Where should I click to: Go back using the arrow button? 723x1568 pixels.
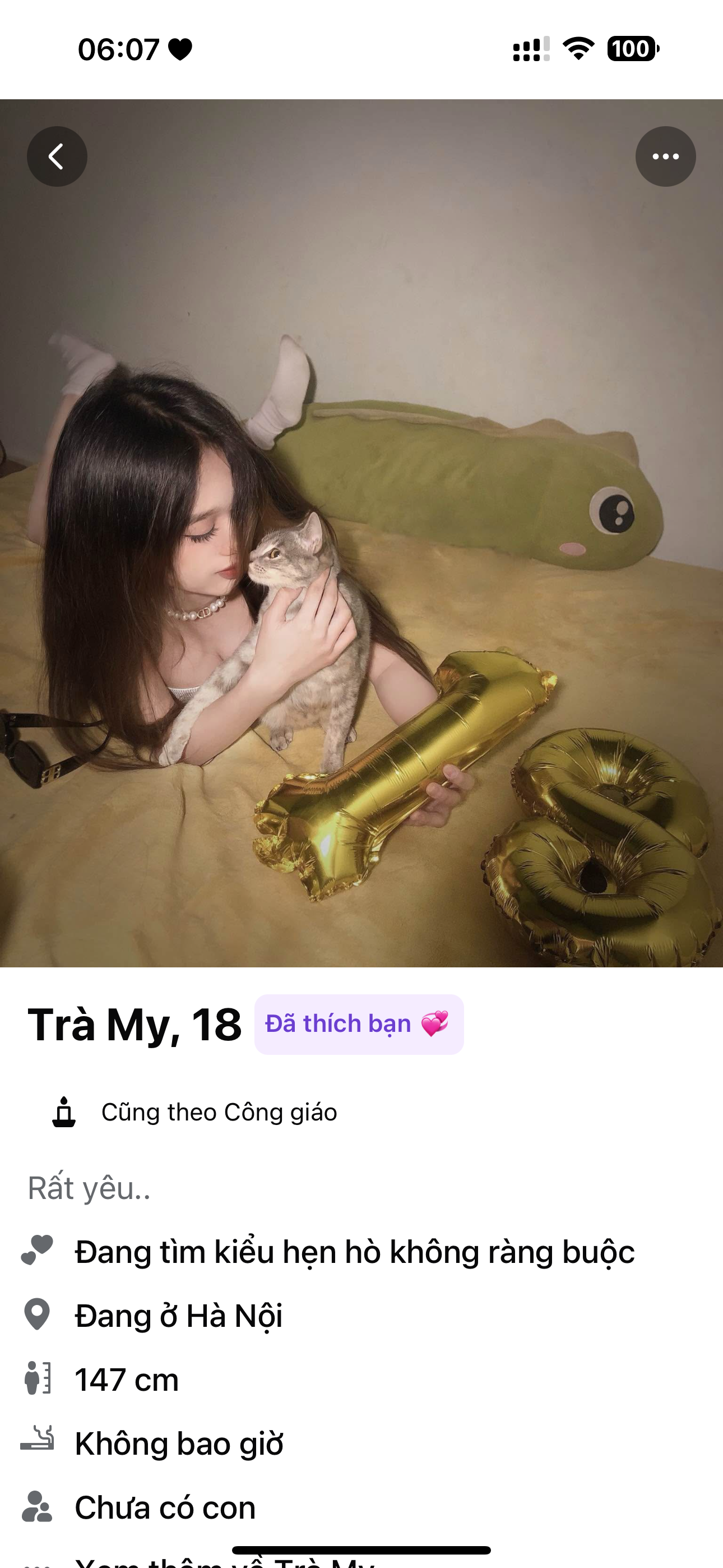click(x=57, y=156)
